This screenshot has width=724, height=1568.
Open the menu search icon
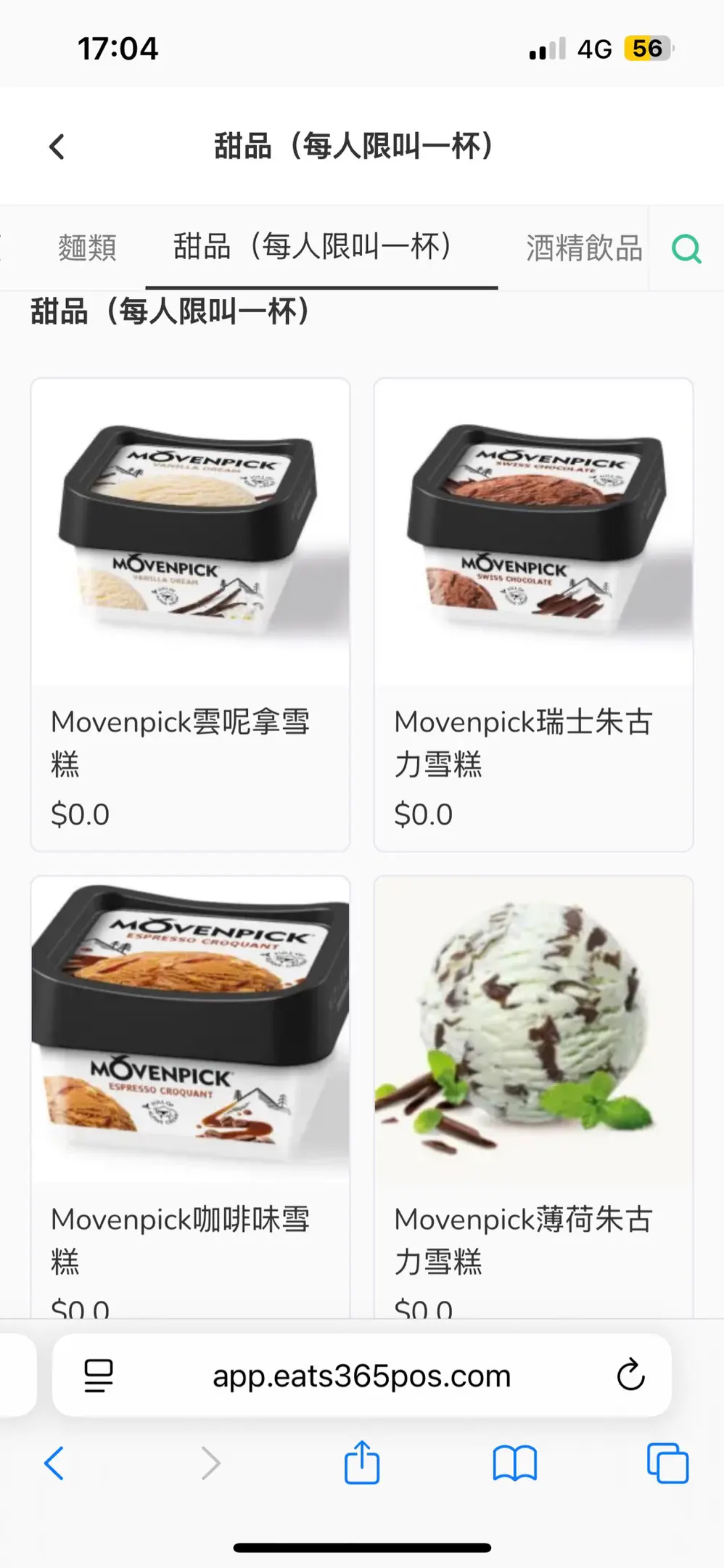click(x=686, y=249)
